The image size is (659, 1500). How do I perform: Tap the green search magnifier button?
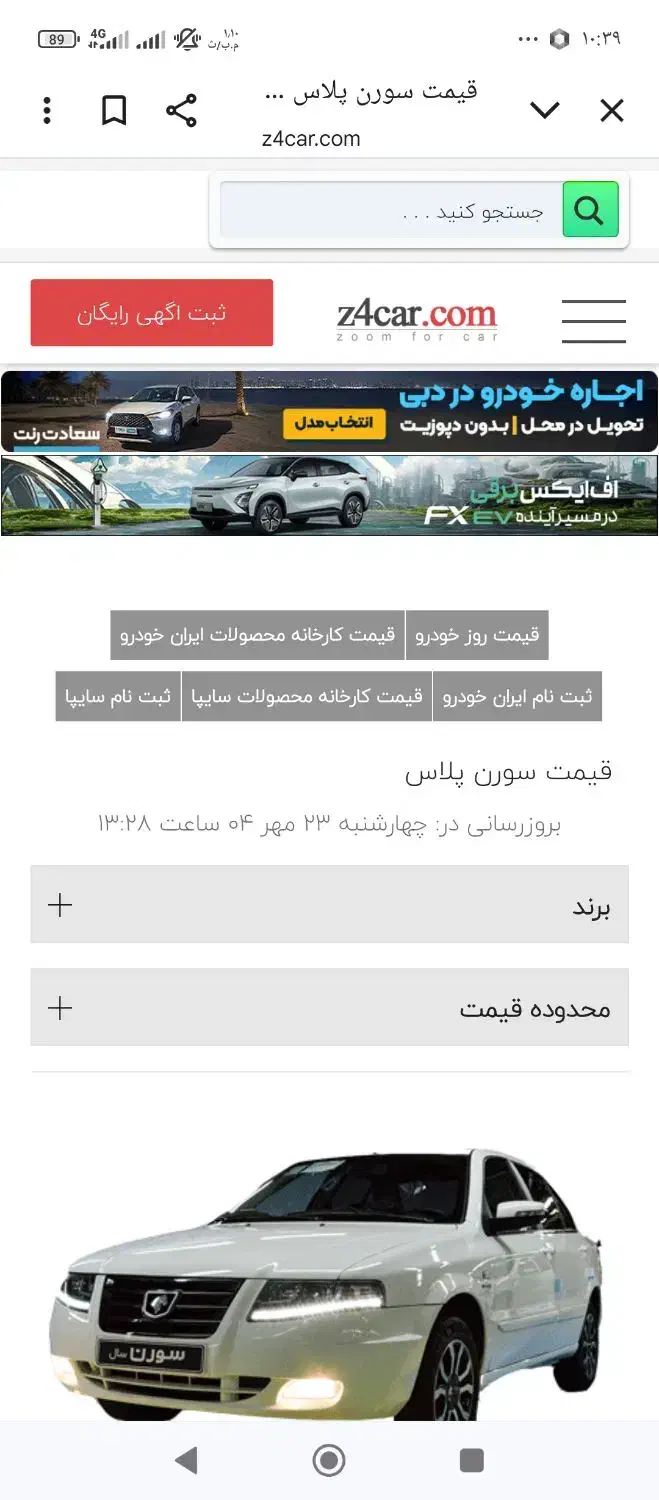(590, 210)
